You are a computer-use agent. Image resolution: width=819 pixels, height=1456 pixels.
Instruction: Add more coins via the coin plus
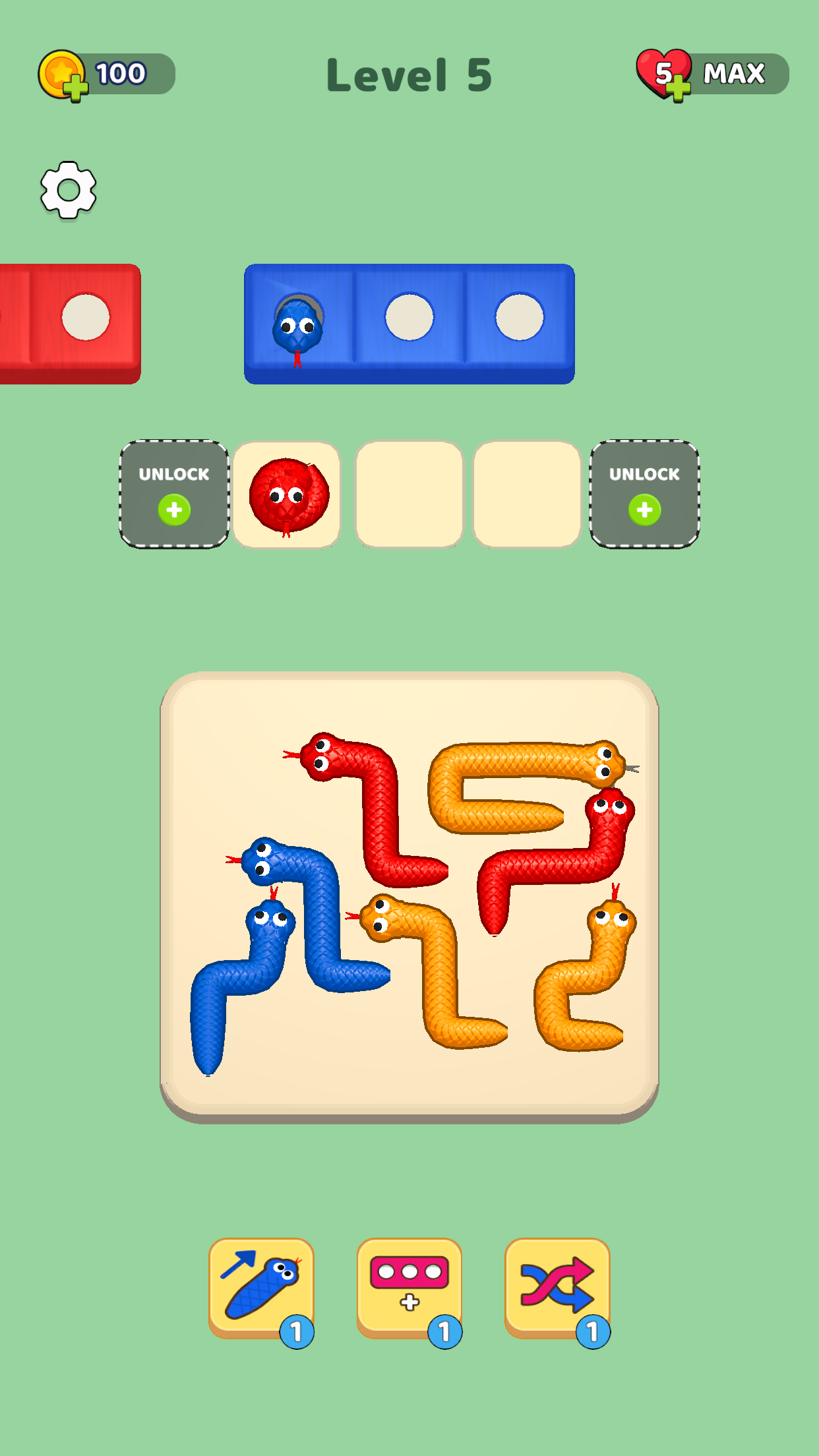click(75, 88)
